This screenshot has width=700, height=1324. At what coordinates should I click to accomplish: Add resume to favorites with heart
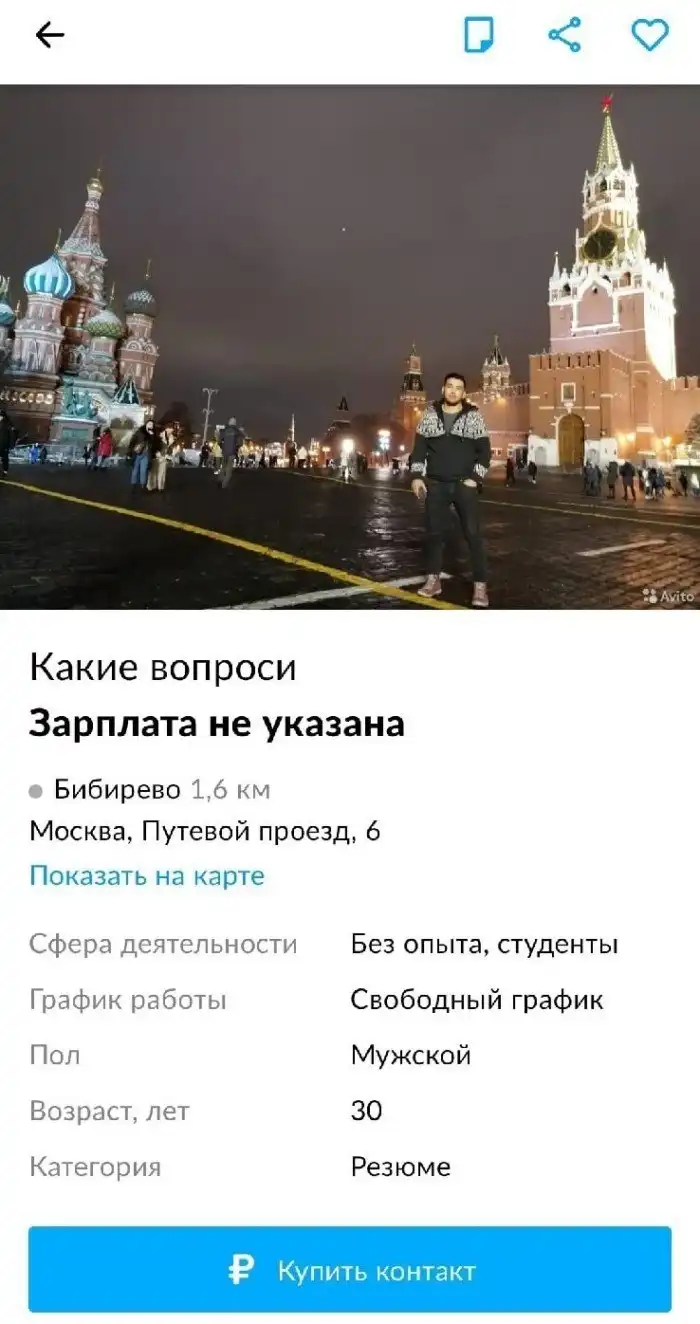(x=649, y=35)
